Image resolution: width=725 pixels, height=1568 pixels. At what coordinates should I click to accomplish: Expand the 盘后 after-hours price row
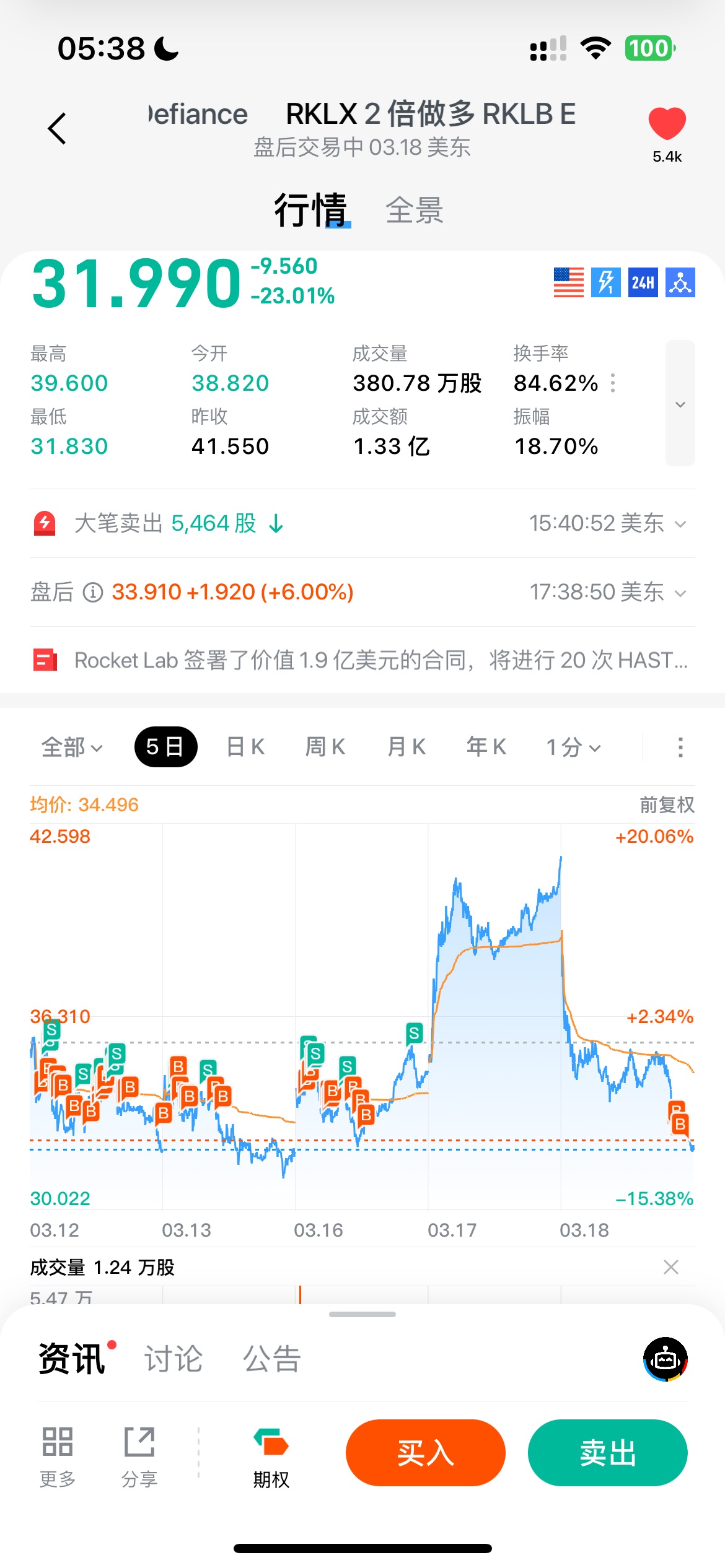click(680, 593)
